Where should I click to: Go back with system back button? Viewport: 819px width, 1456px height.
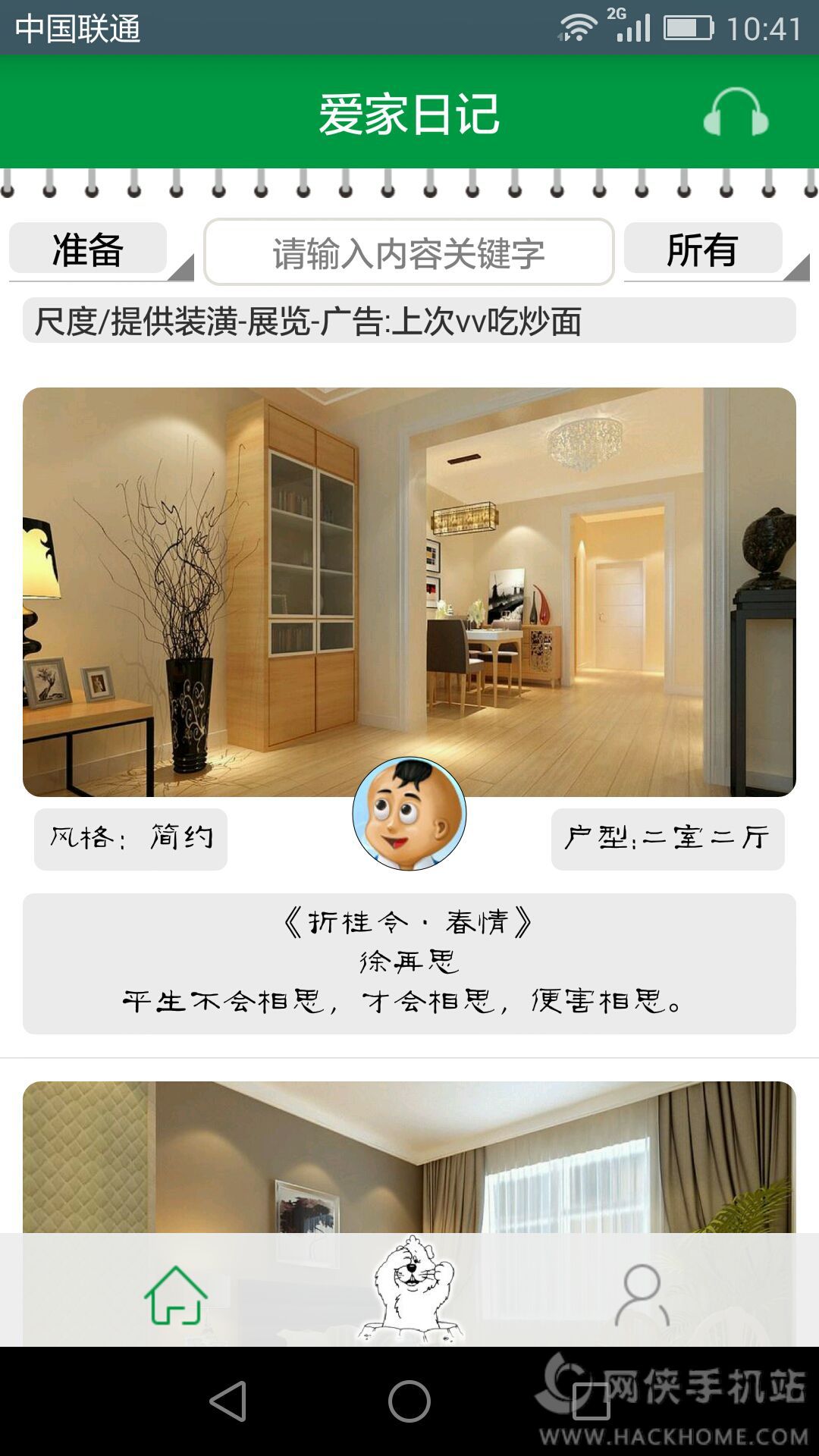[x=228, y=1401]
